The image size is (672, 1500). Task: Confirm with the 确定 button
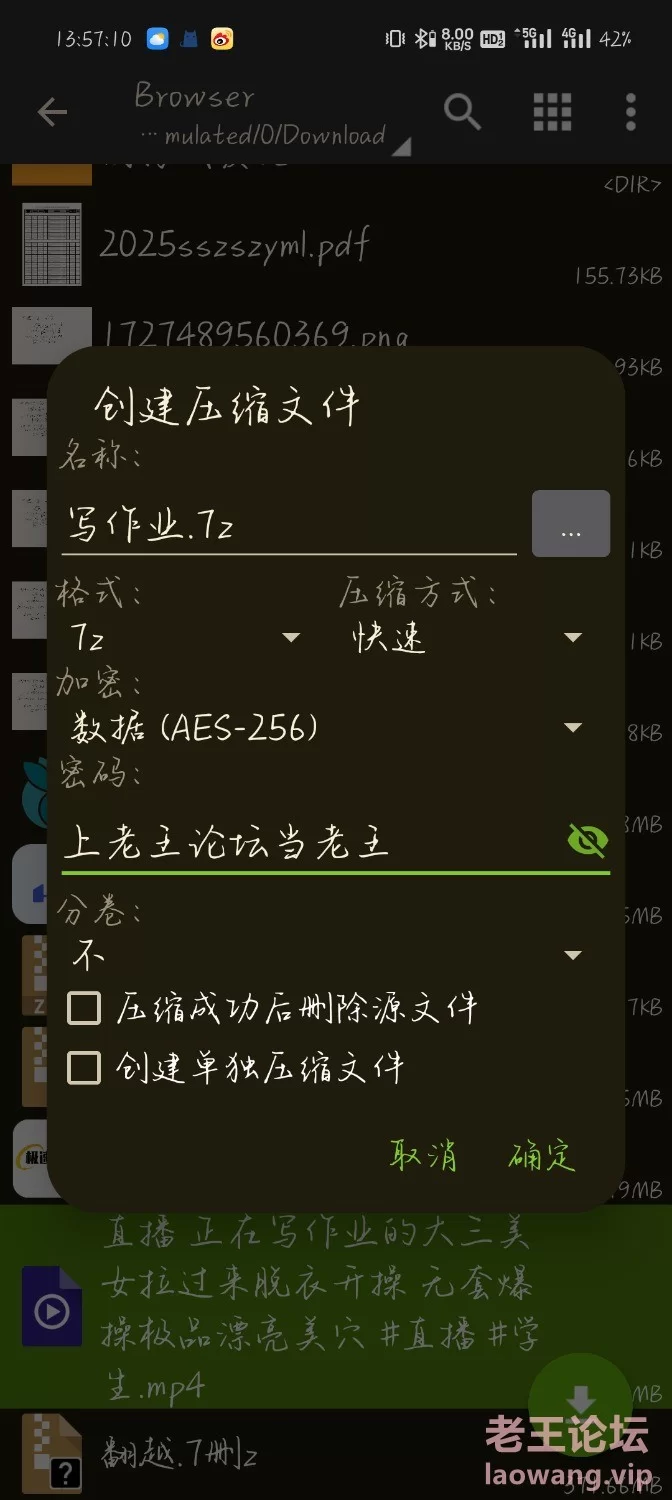click(542, 1155)
